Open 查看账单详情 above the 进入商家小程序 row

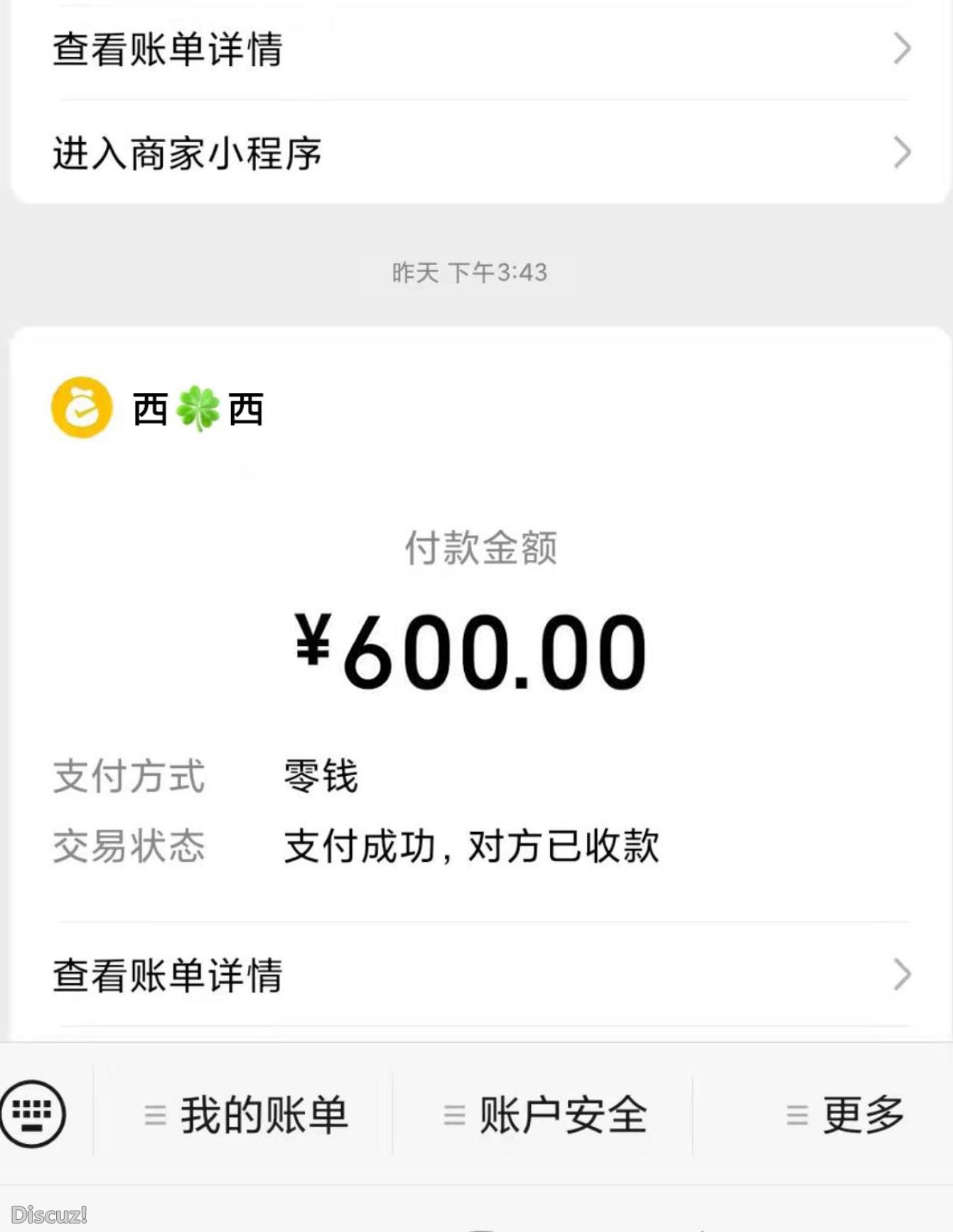click(476, 49)
